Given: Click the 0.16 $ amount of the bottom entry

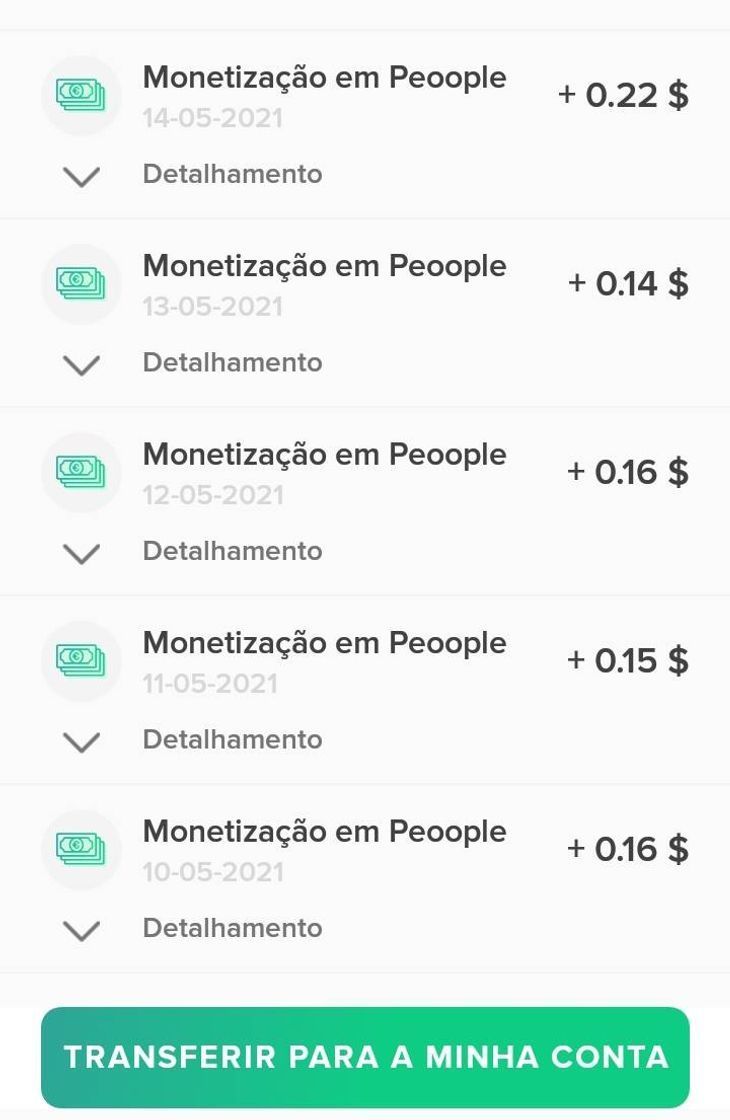Looking at the screenshot, I should point(626,849).
